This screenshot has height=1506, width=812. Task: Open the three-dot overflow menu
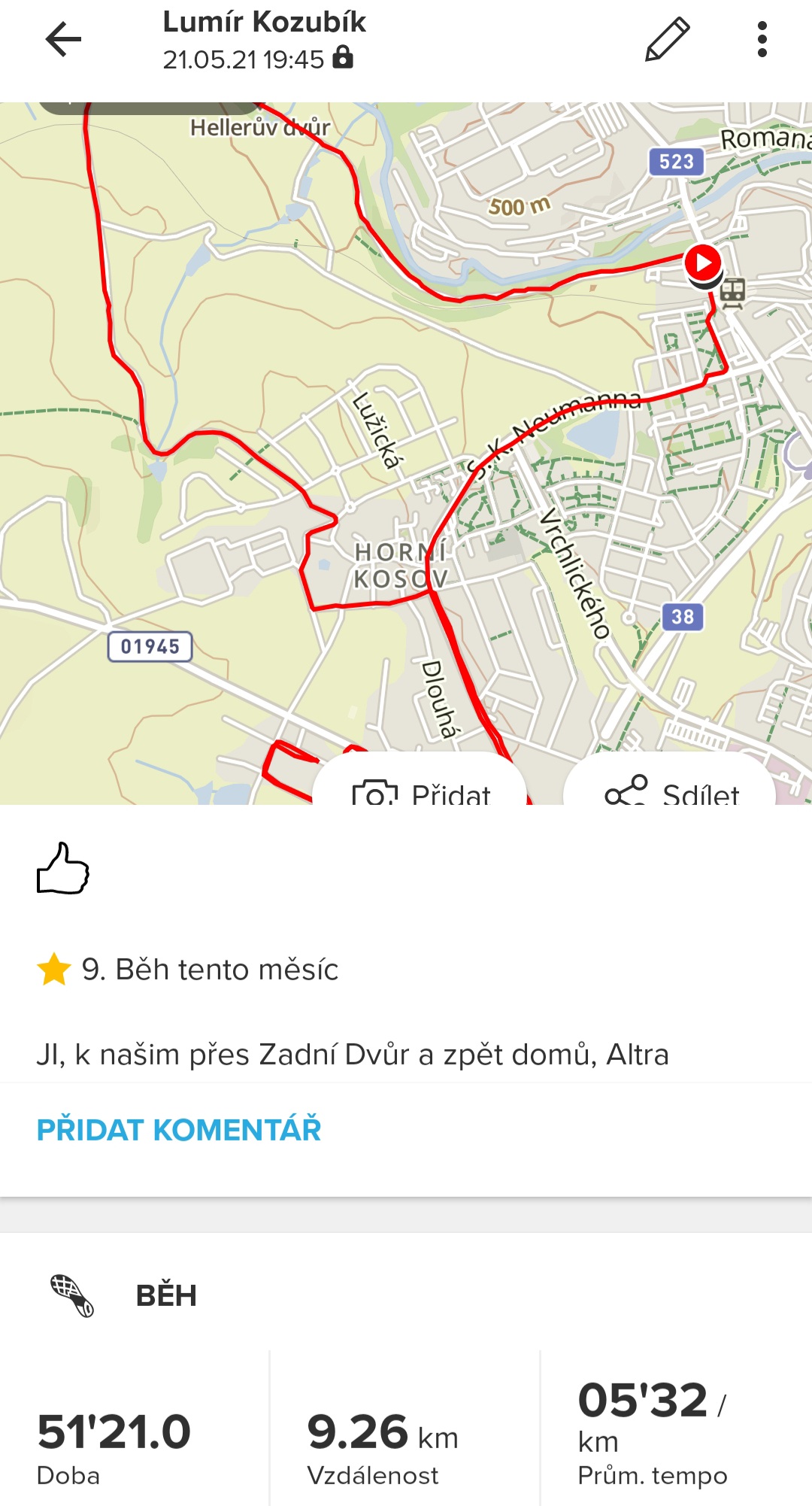pos(762,39)
